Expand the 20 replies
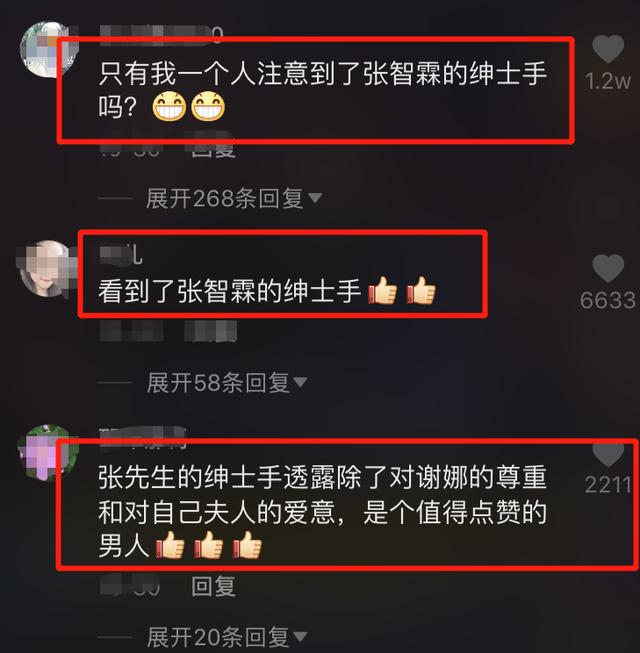Viewport: 640px width, 653px height. coord(227,636)
